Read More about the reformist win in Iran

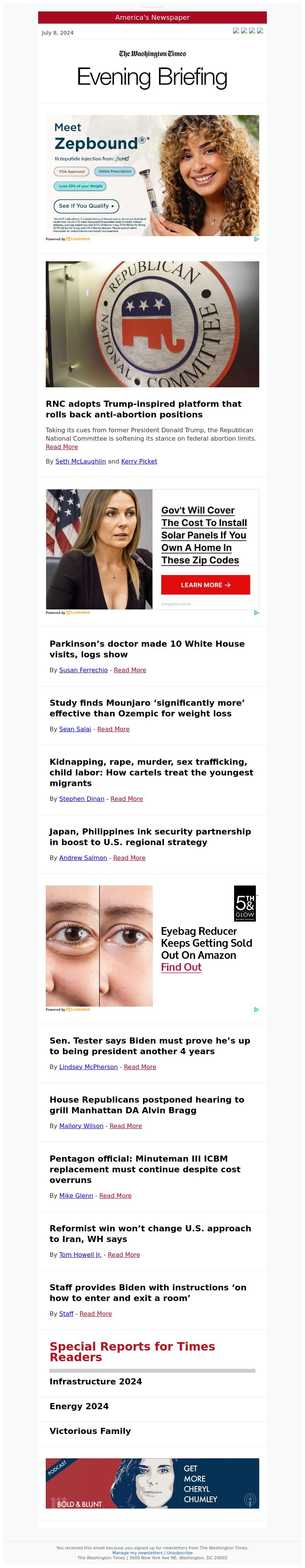pyautogui.click(x=124, y=1255)
